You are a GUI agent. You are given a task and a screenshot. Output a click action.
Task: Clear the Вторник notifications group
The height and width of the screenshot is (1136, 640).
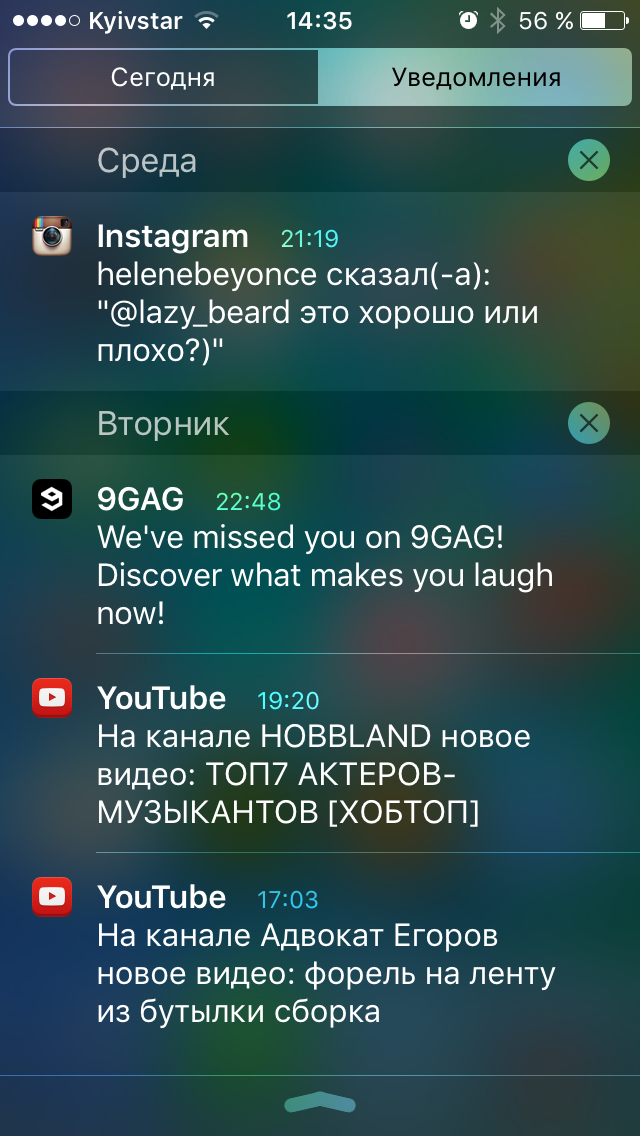tap(588, 423)
